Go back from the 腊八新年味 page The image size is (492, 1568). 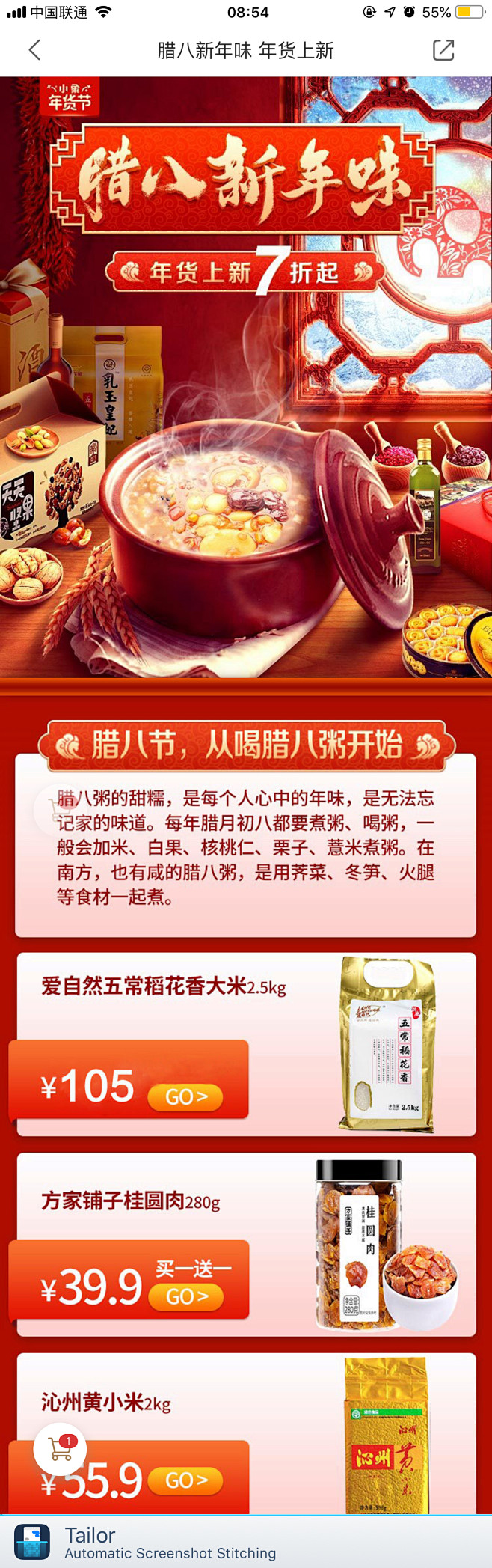click(34, 50)
